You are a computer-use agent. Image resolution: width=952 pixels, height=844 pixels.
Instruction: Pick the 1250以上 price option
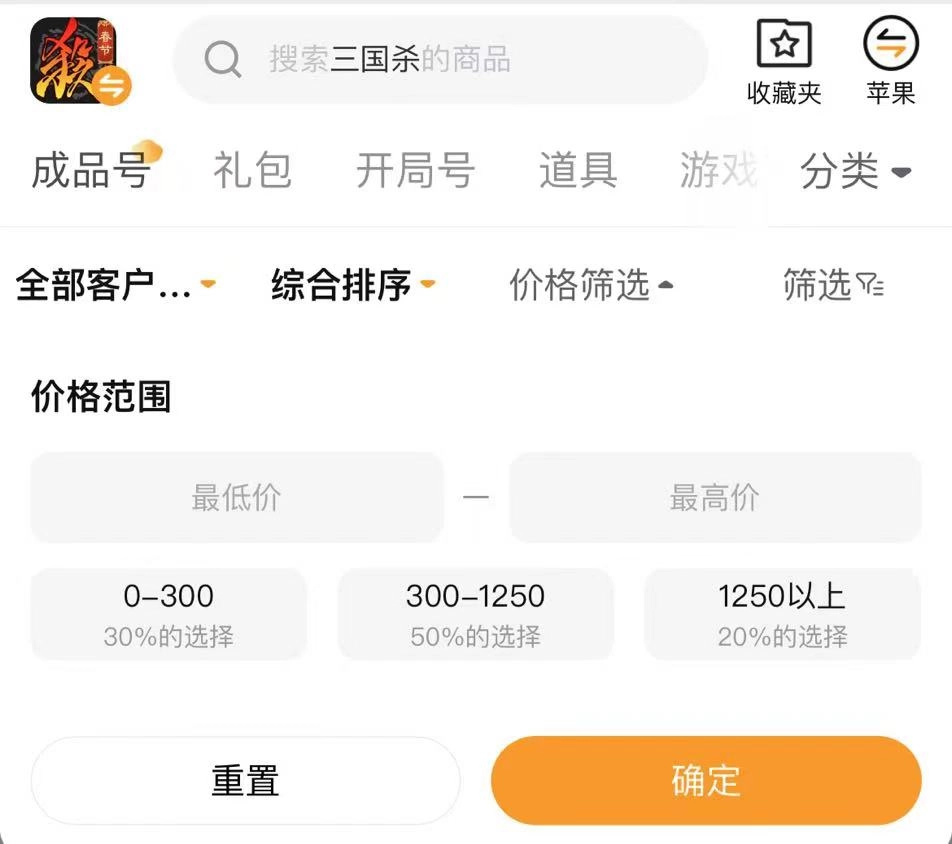coord(783,614)
